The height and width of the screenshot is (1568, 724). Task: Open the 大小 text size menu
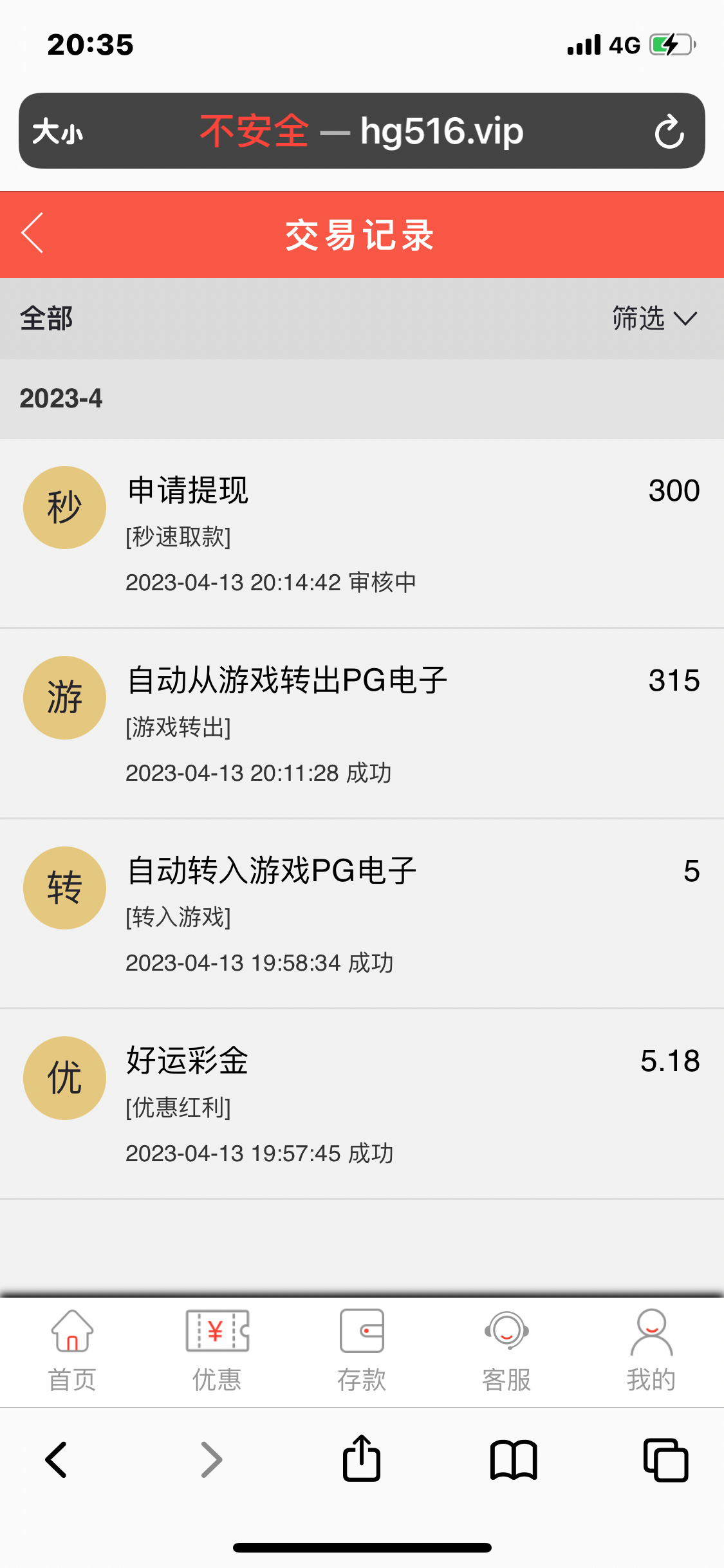(x=58, y=132)
